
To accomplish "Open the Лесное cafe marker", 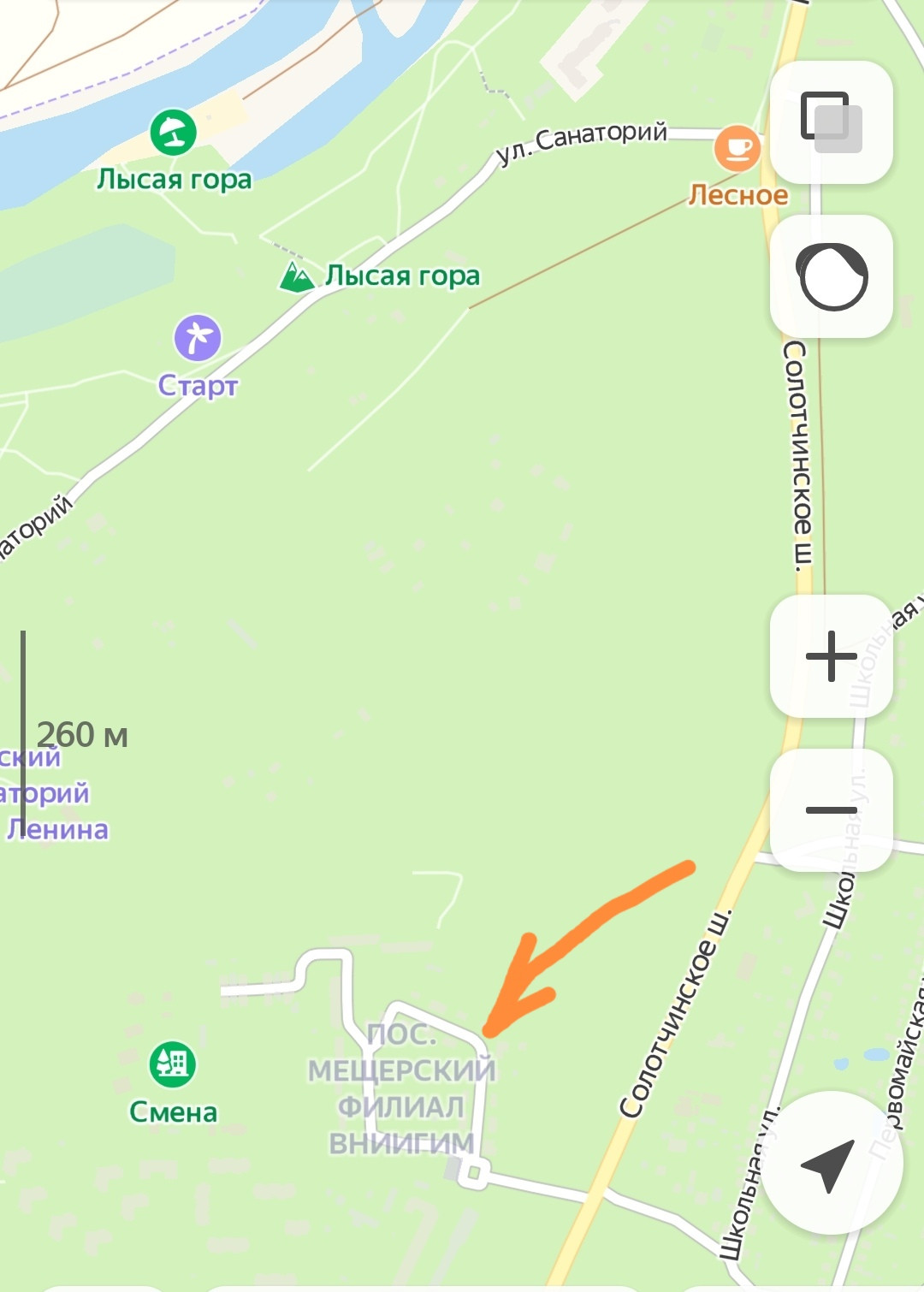I will coord(737,149).
